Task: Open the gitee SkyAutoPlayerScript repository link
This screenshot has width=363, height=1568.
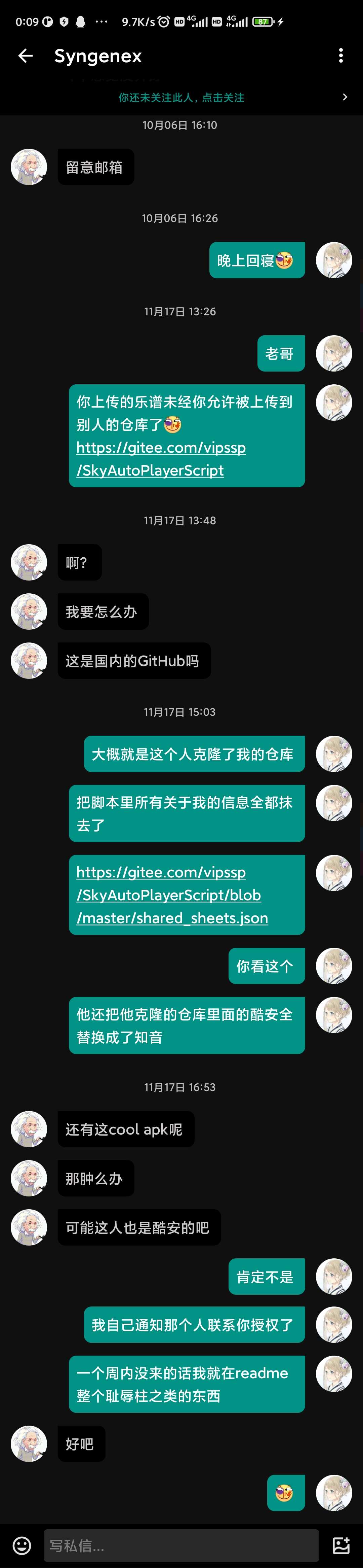Action: pyautogui.click(x=161, y=459)
